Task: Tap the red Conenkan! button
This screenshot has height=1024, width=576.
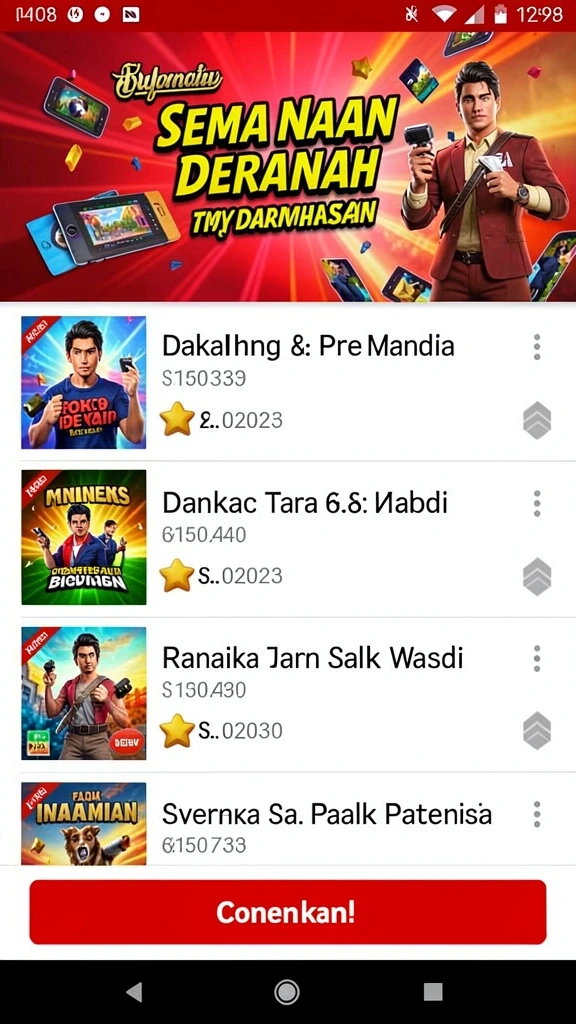Action: [288, 912]
